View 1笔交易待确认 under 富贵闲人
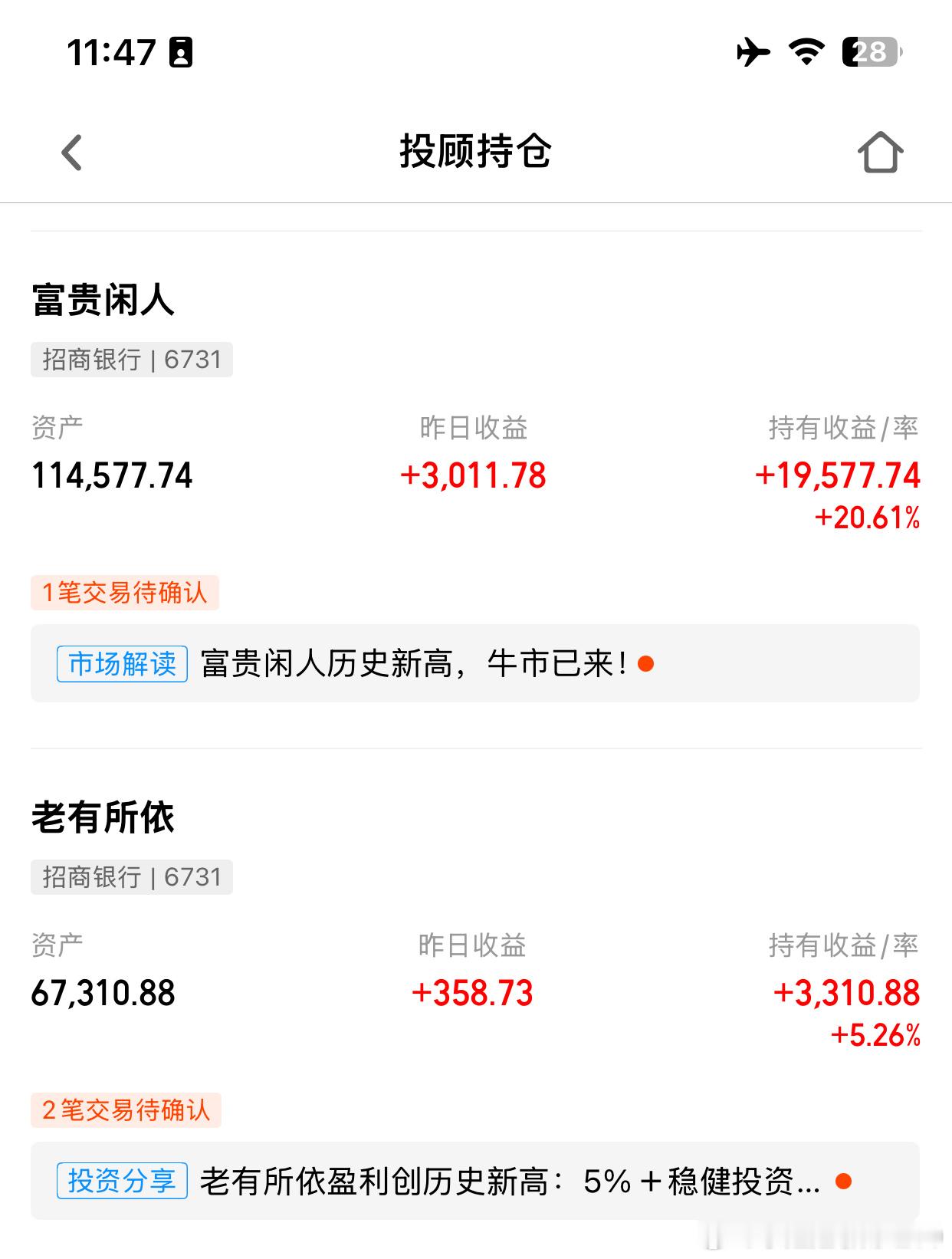Viewport: 952px width, 1259px height. coord(125,593)
